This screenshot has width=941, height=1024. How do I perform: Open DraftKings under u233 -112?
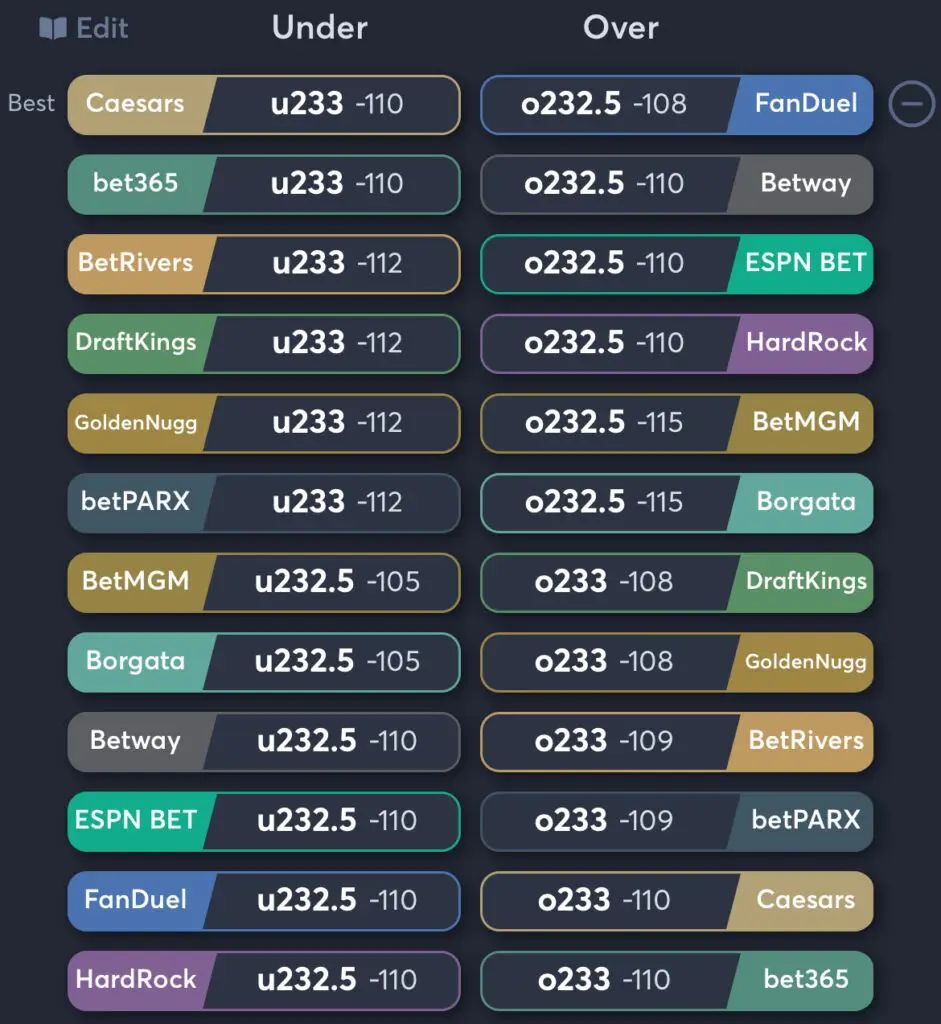point(264,343)
